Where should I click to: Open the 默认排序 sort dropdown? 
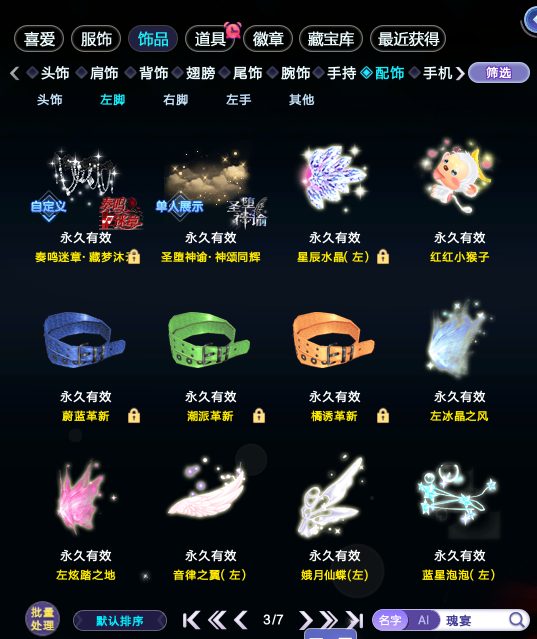click(x=120, y=621)
